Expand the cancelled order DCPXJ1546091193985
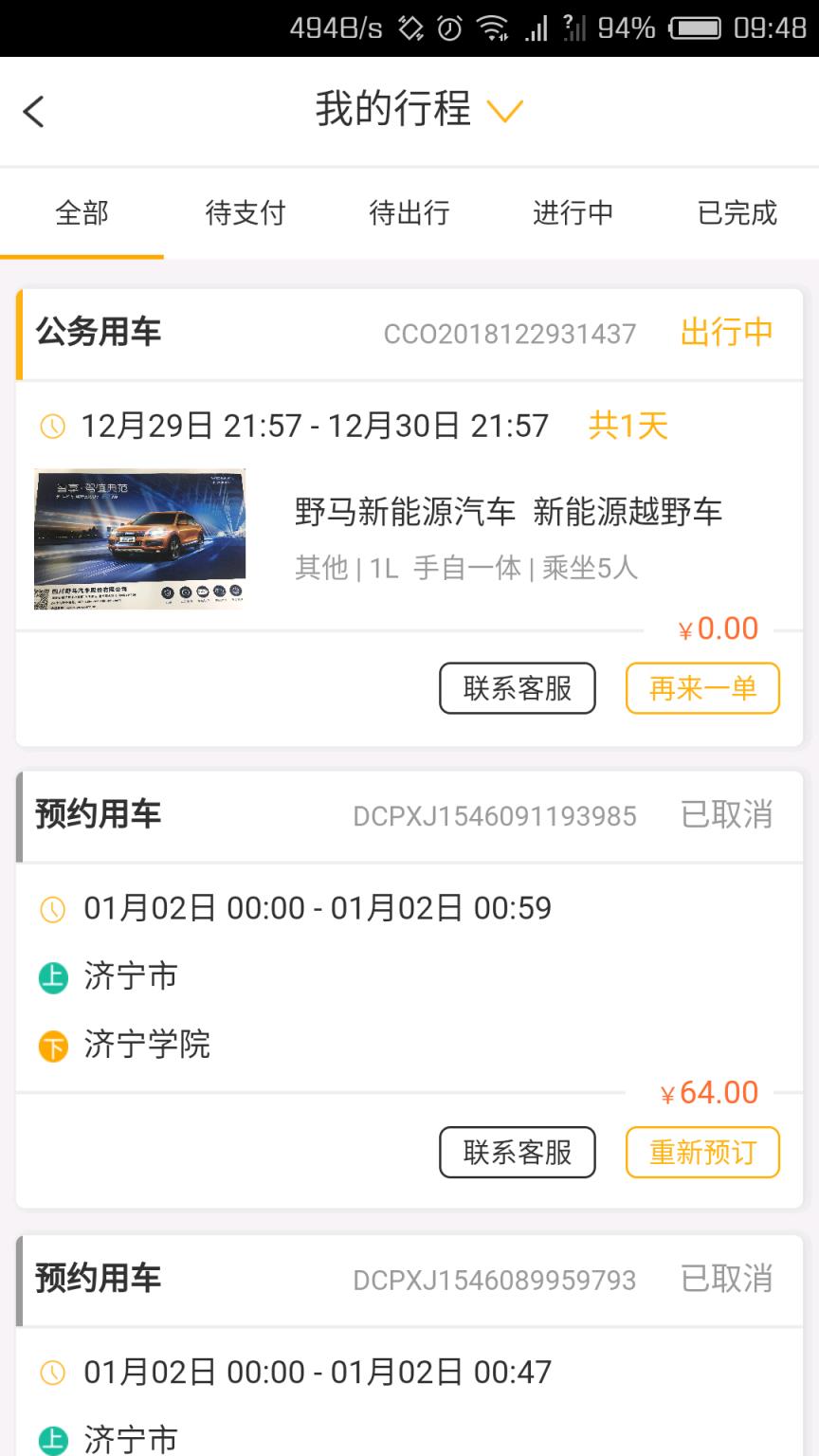The width and height of the screenshot is (819, 1456). click(x=409, y=815)
